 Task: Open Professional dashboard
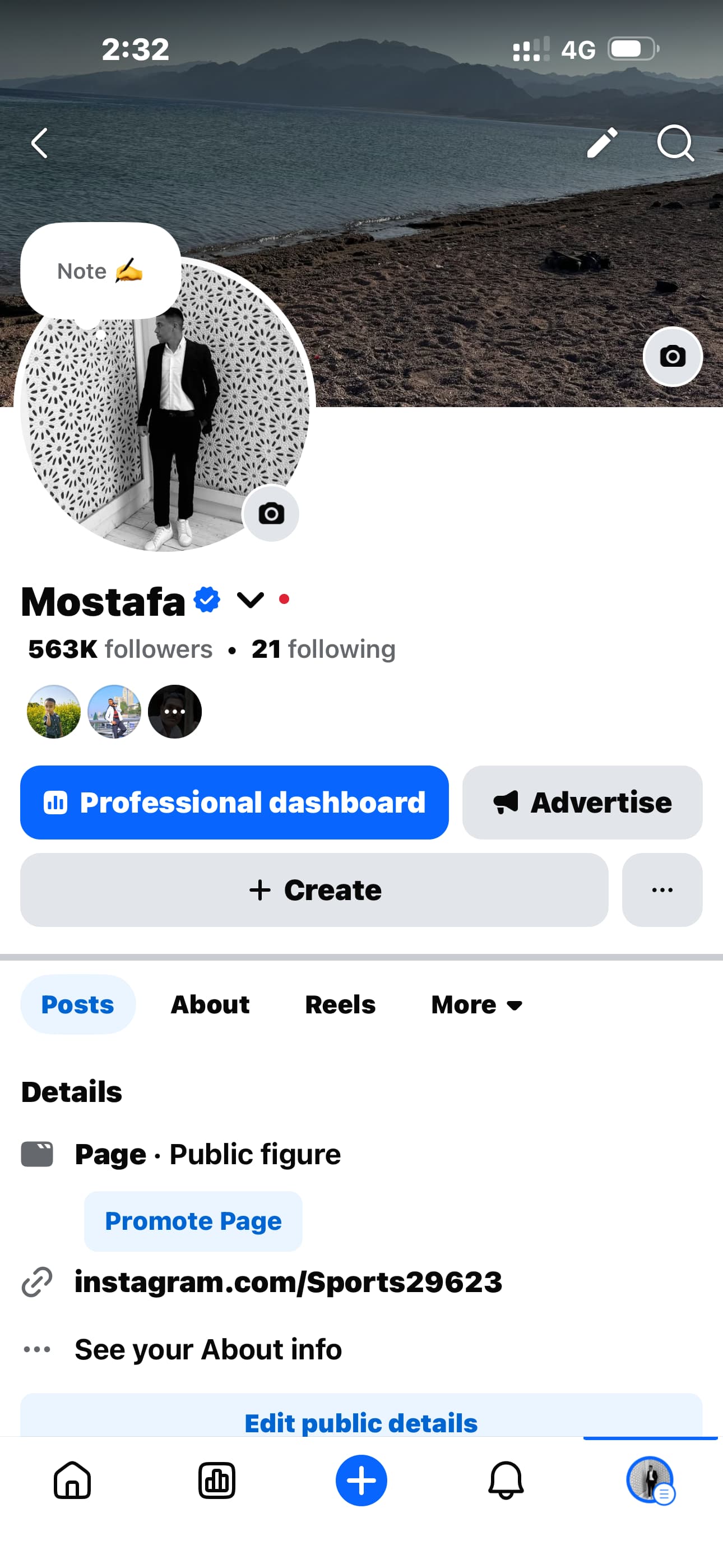(234, 803)
